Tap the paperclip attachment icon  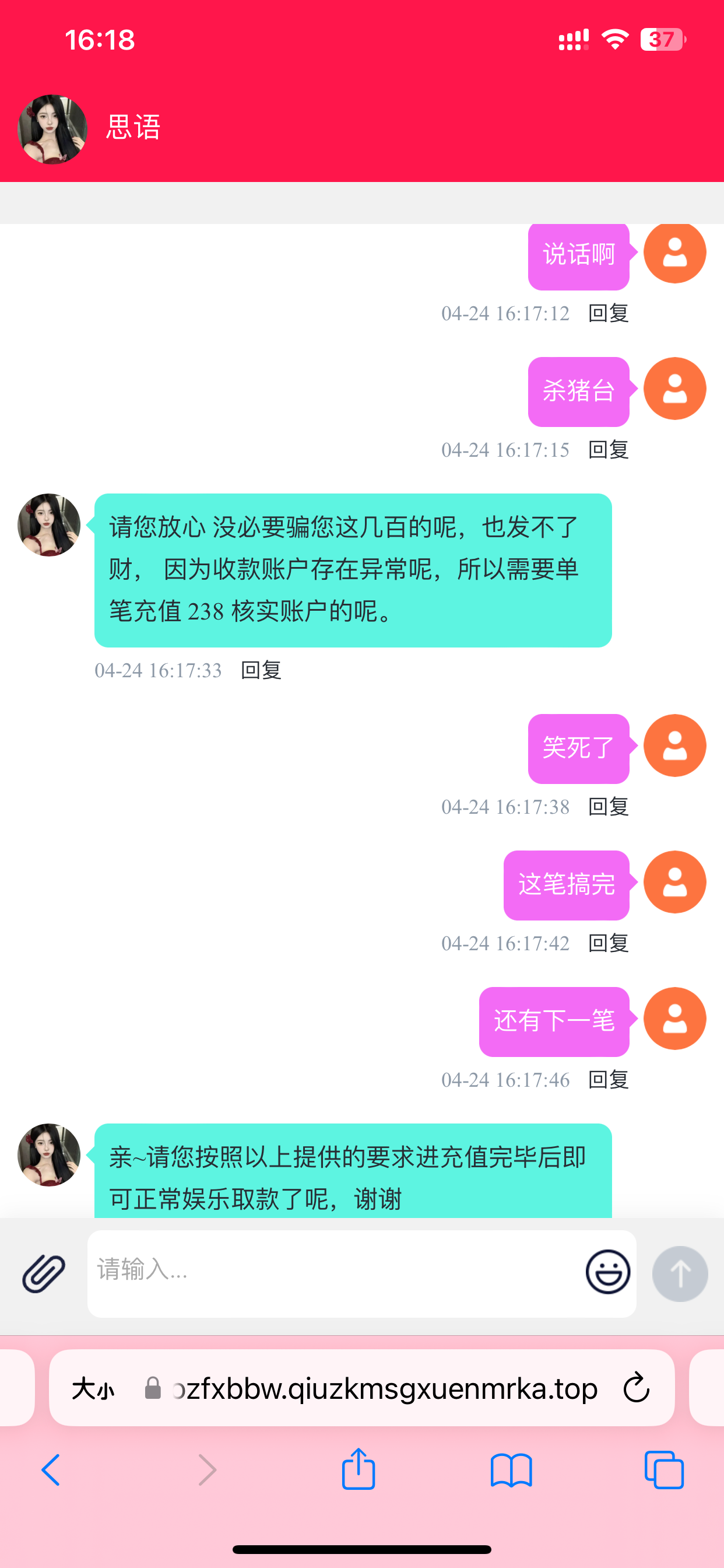(44, 1273)
